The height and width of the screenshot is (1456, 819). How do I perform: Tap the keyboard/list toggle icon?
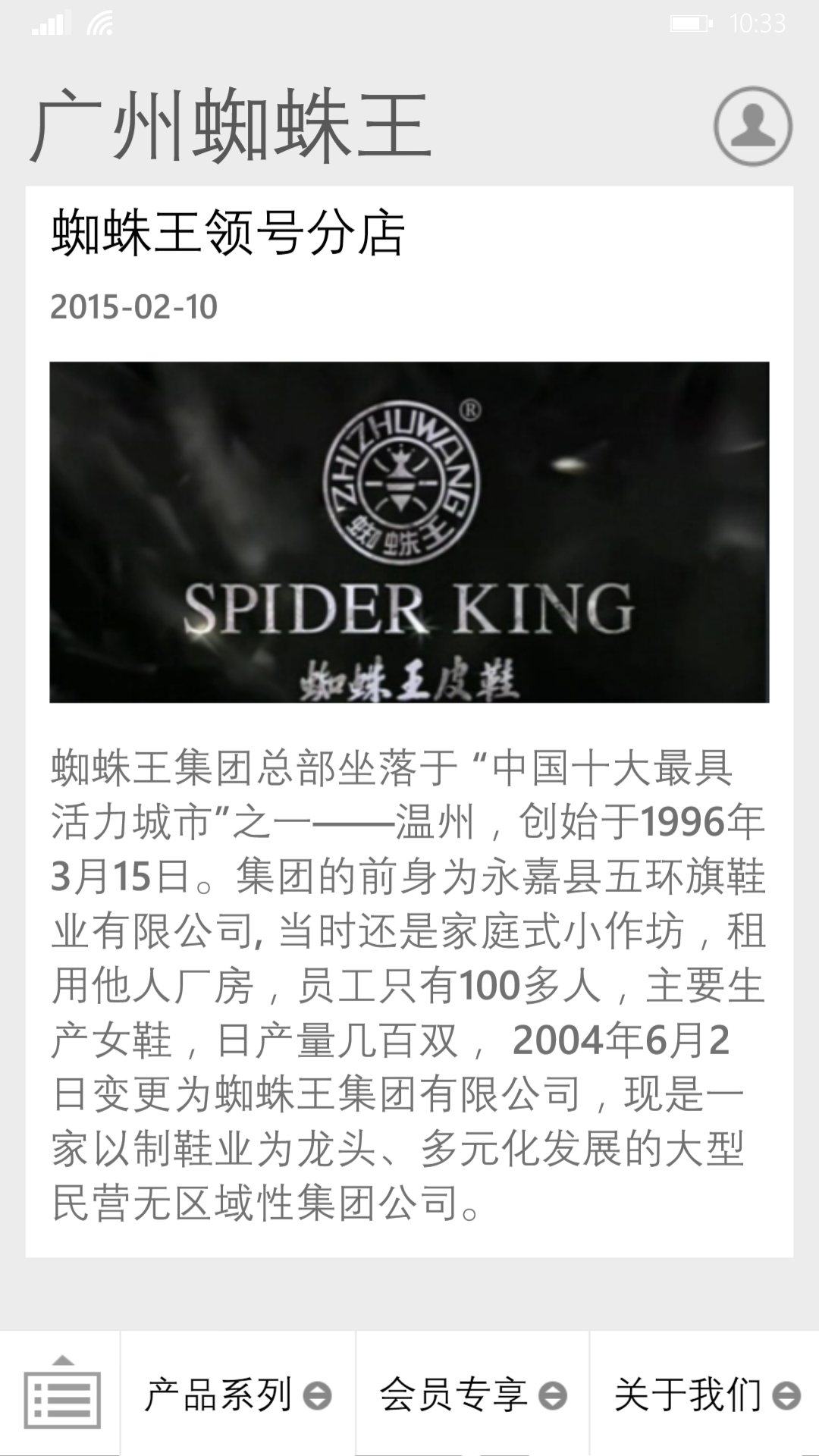click(x=61, y=1394)
